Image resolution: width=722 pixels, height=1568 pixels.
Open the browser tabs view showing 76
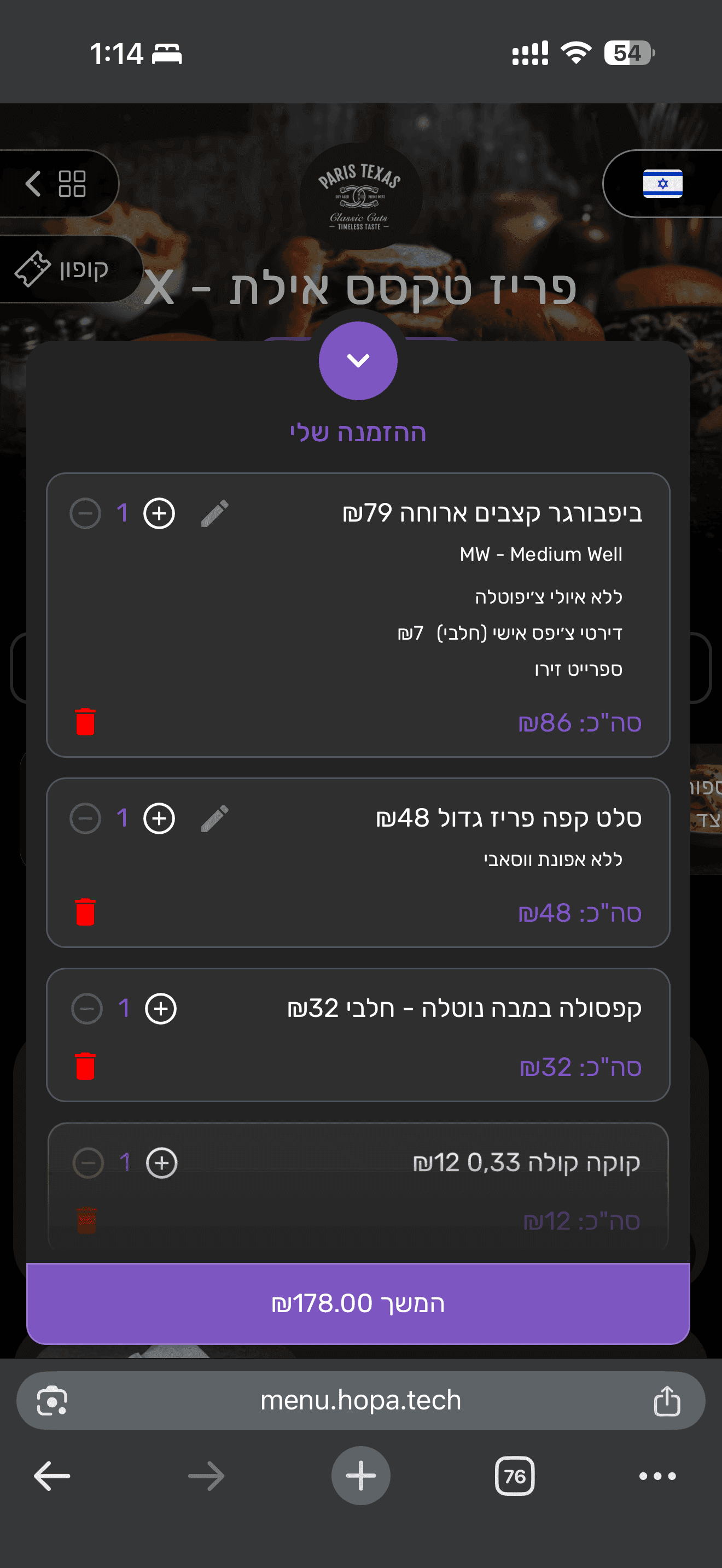(x=514, y=1476)
